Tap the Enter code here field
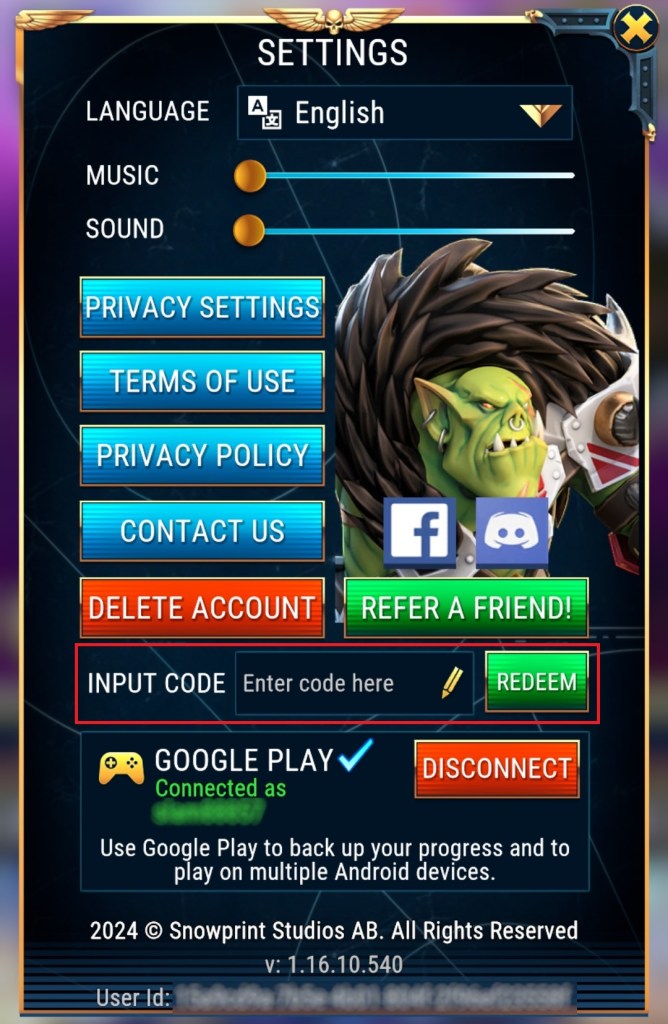This screenshot has width=668, height=1024. pyautogui.click(x=340, y=684)
